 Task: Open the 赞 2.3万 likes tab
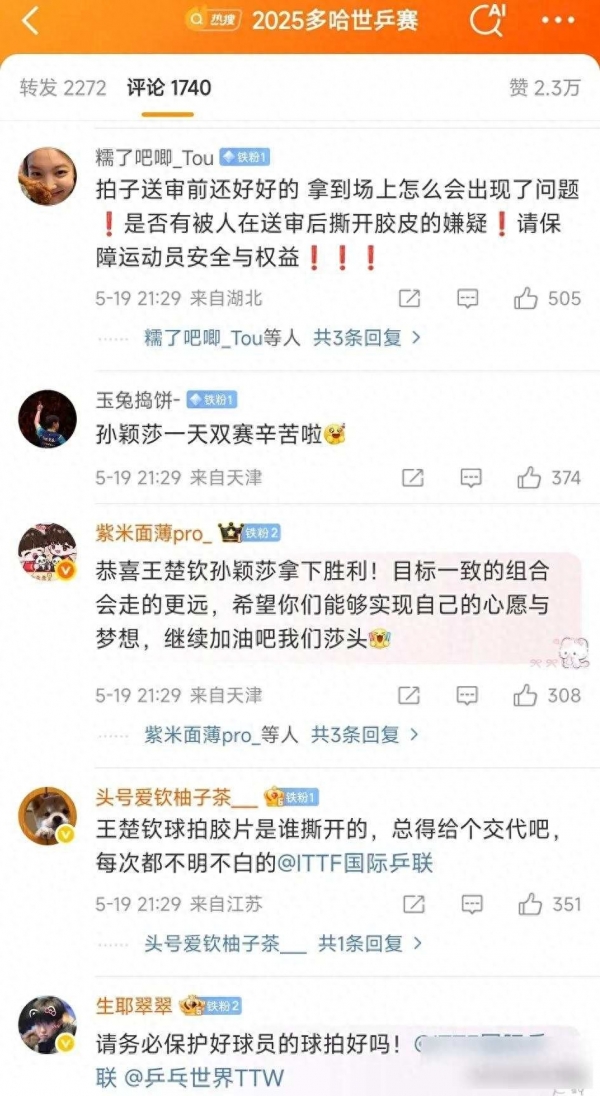544,88
